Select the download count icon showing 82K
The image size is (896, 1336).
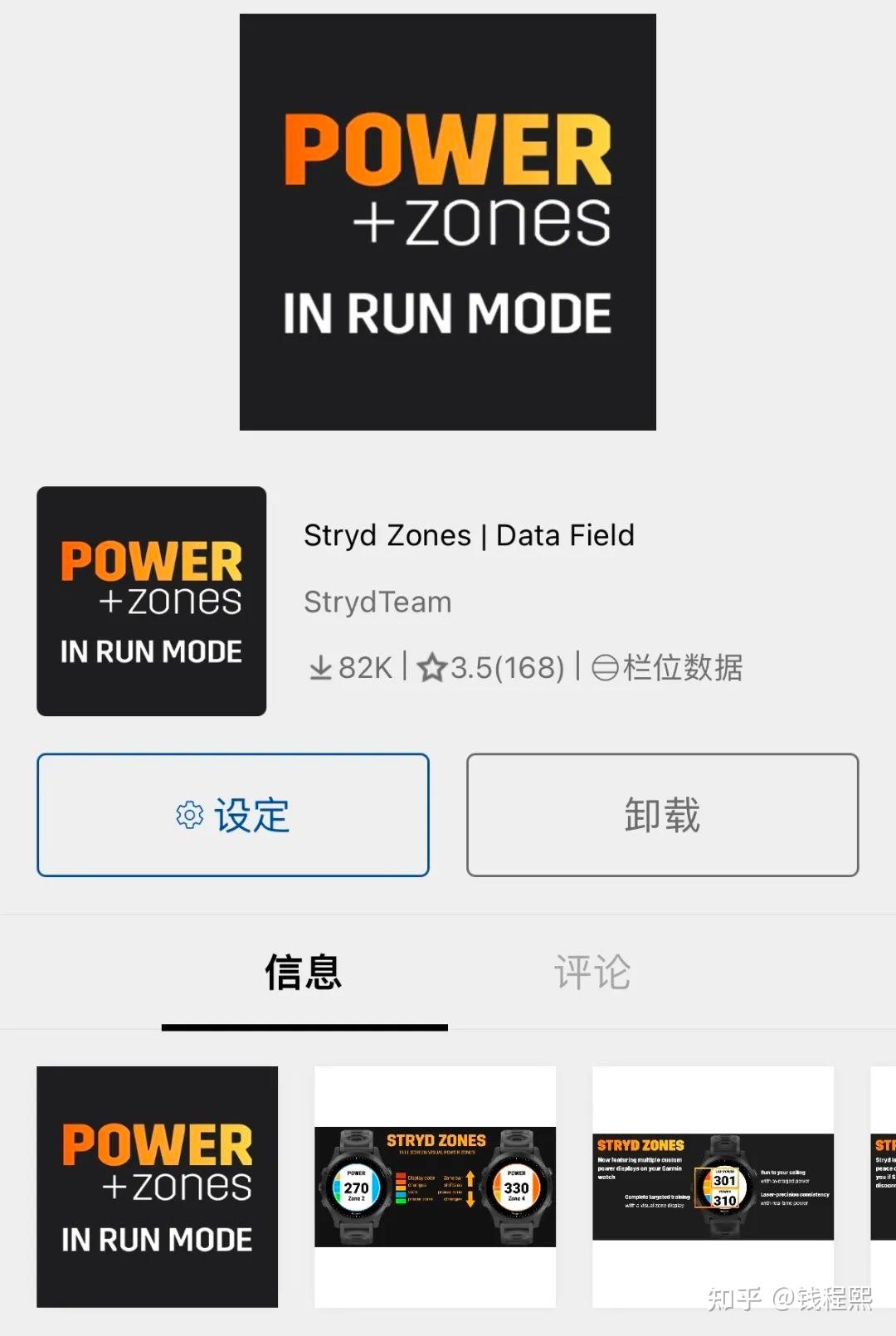coord(323,666)
